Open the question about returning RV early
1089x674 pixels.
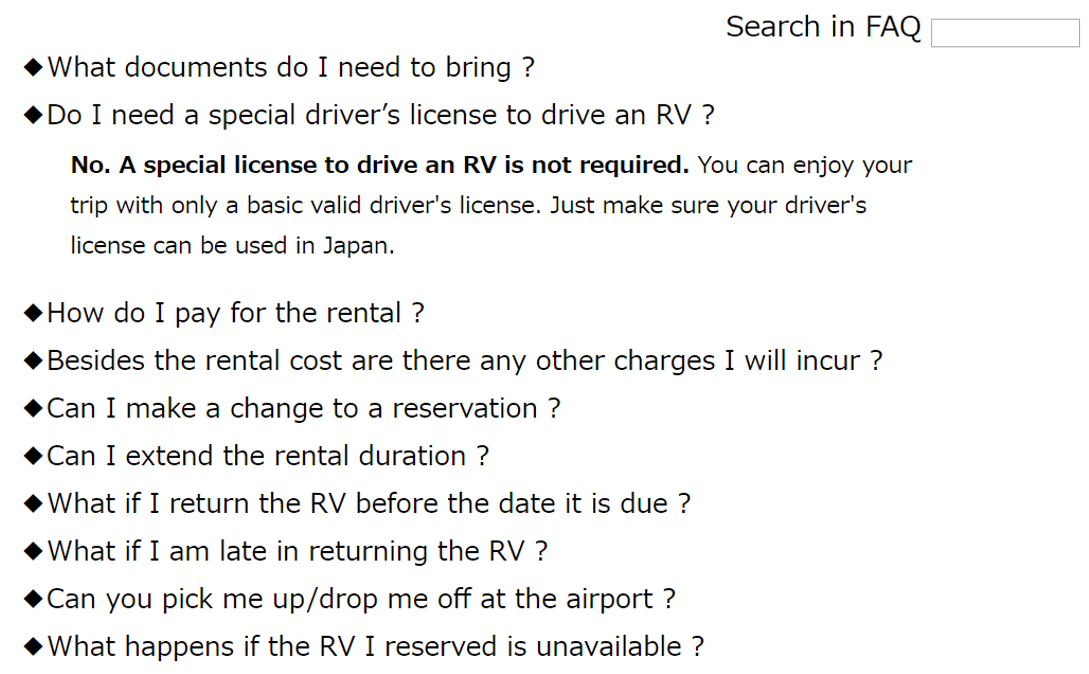click(x=368, y=504)
